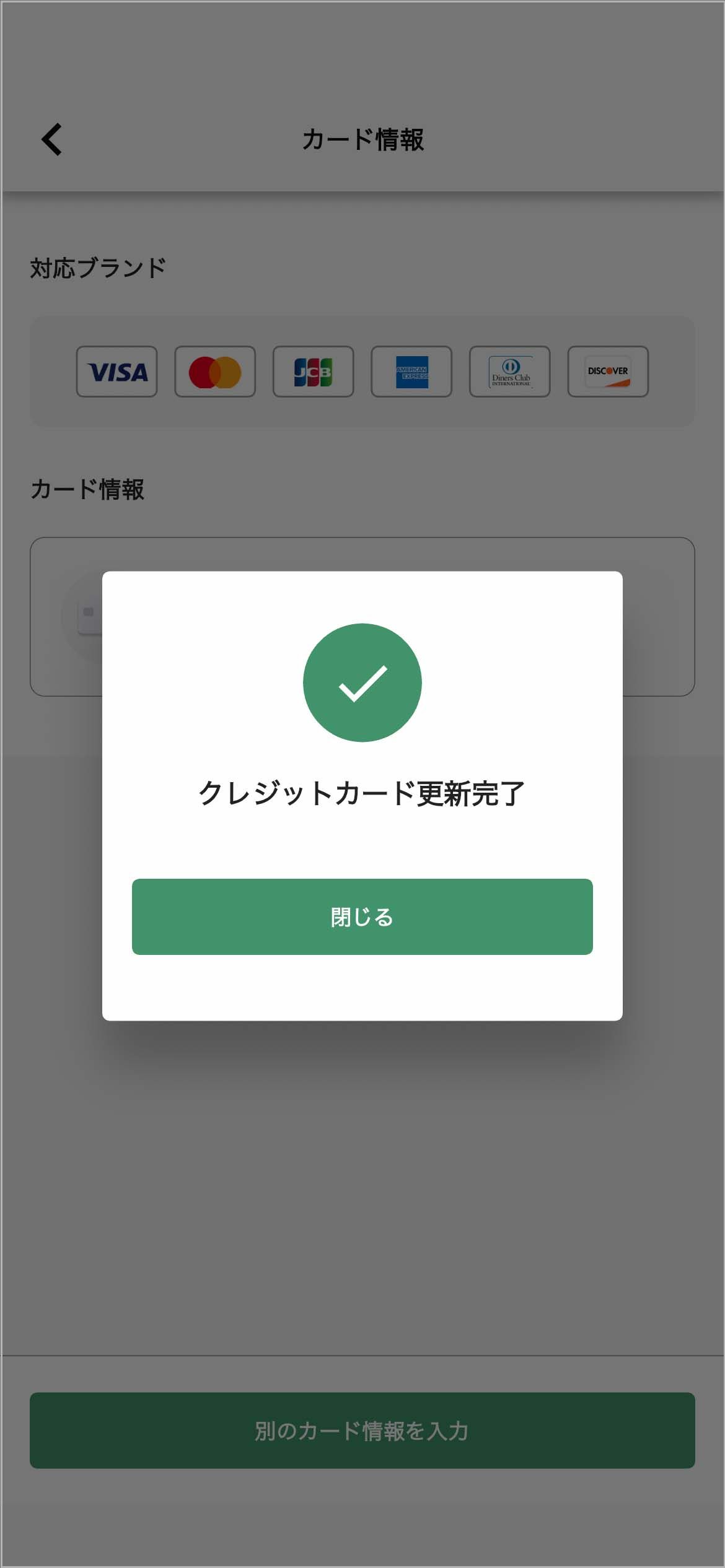
Task: Close the credit card update dialog with 閉じる
Action: pos(362,917)
